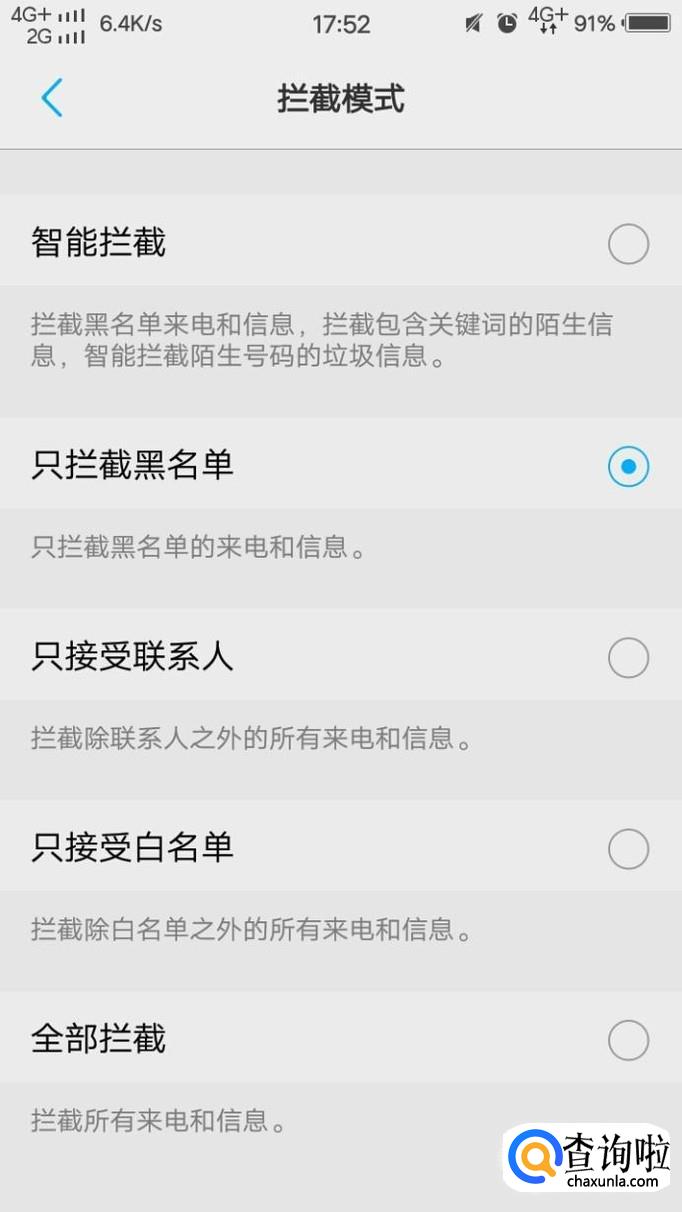
Task: Select 只接受联系人 mode
Action: [x=628, y=658]
